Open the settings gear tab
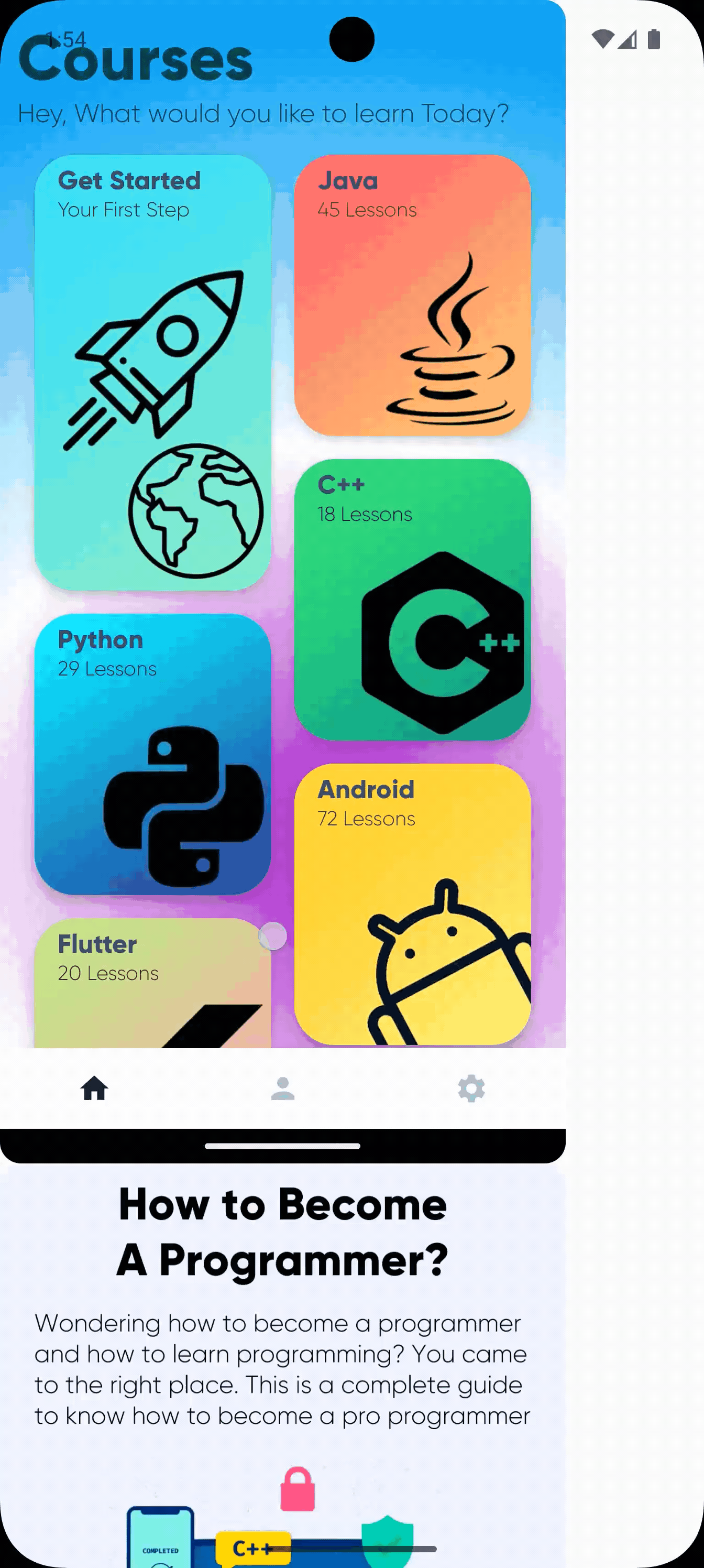Viewport: 704px width, 1568px height. 471,1088
